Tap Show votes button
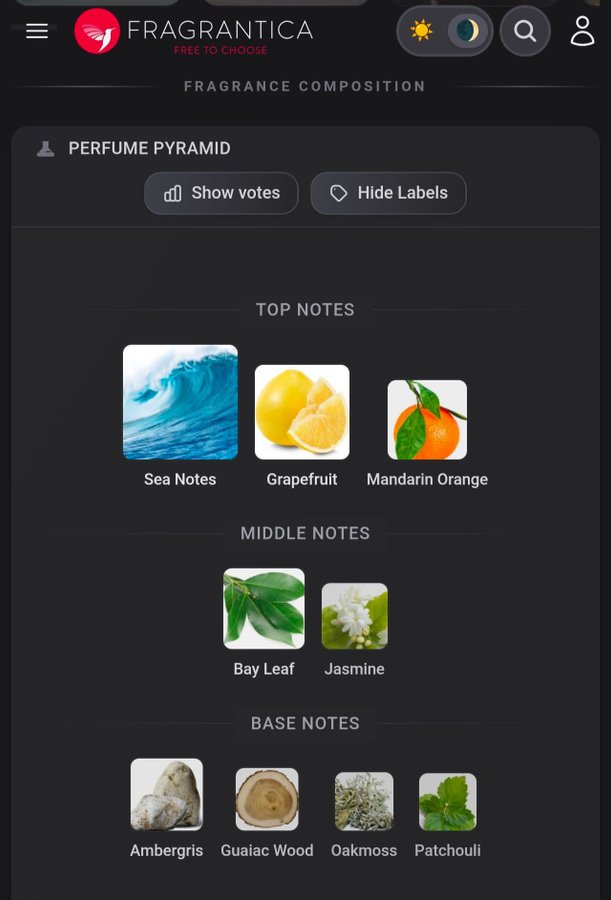Image resolution: width=611 pixels, height=900 pixels. pos(221,193)
